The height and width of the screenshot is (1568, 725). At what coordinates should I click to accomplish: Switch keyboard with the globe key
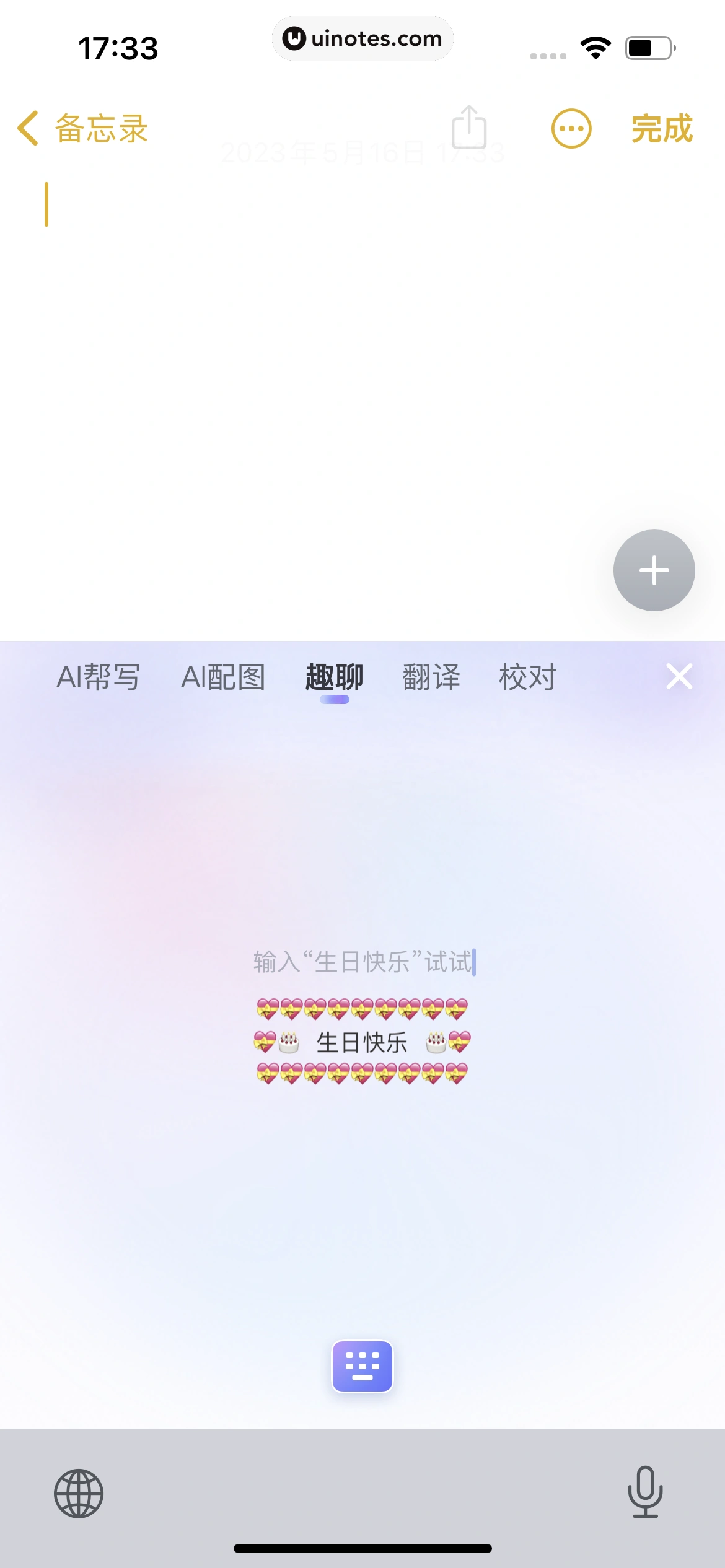coord(79,1493)
